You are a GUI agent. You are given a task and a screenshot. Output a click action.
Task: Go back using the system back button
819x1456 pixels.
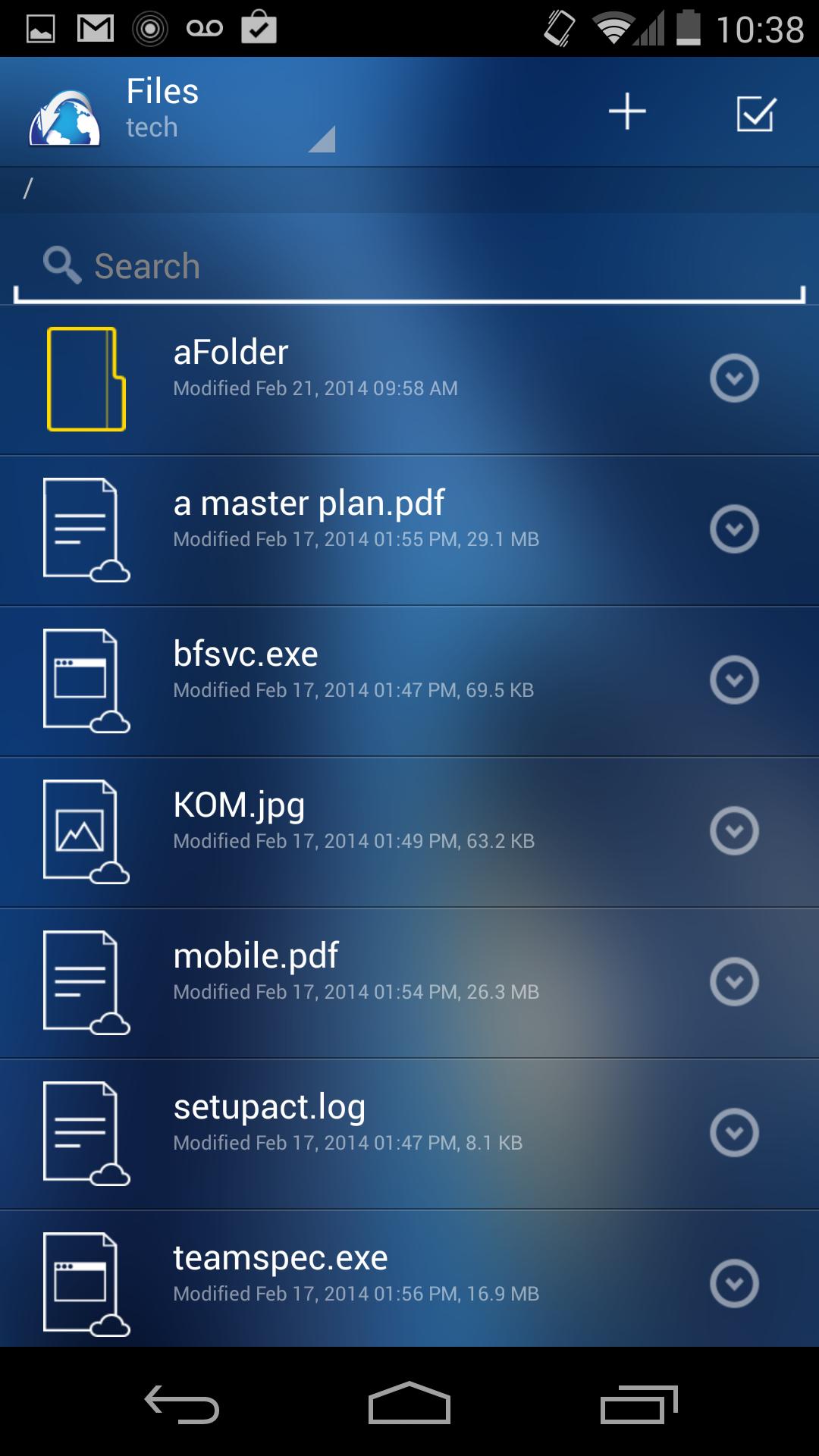coord(182,1404)
